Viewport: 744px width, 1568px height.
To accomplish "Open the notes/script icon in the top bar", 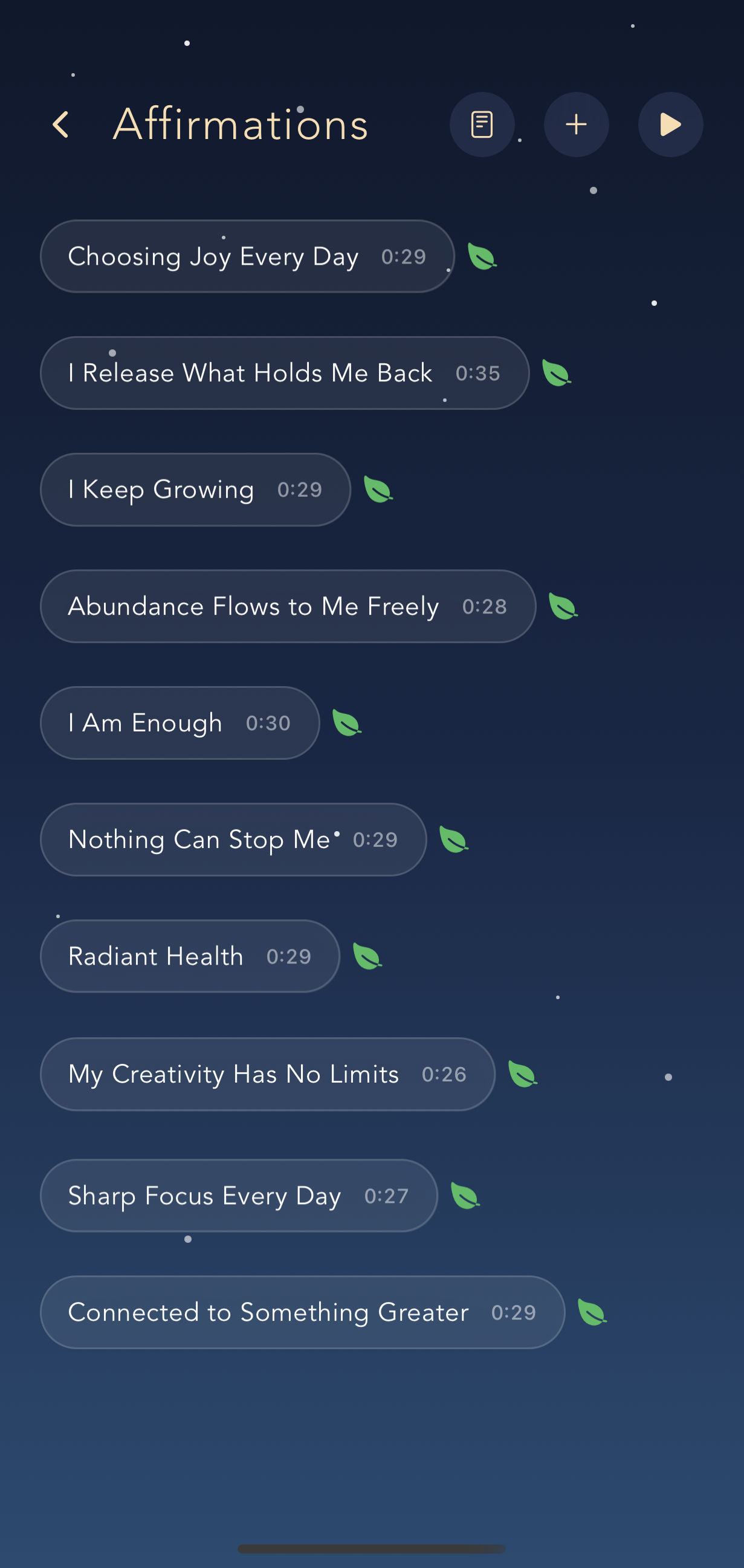I will 482,124.
